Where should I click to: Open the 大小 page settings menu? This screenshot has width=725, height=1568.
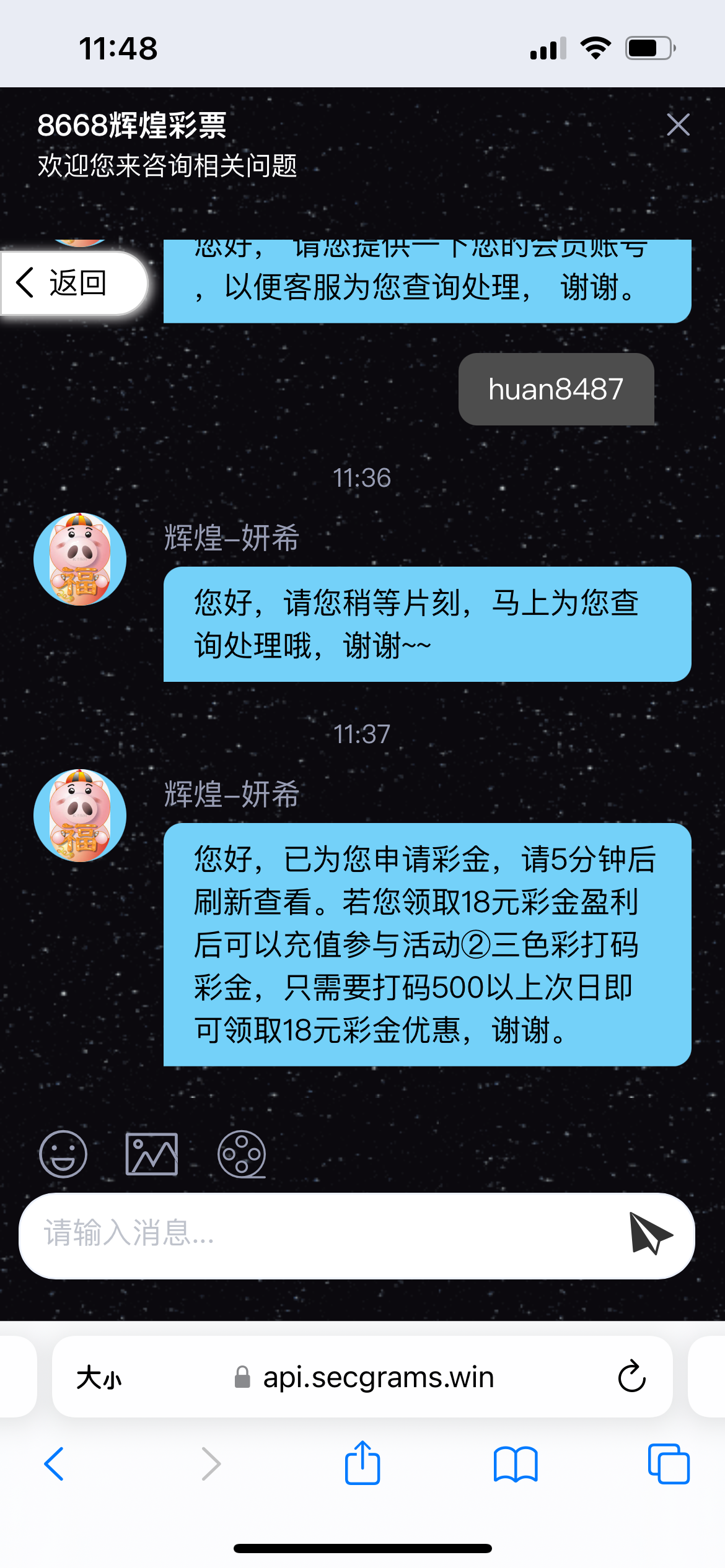click(x=99, y=1378)
